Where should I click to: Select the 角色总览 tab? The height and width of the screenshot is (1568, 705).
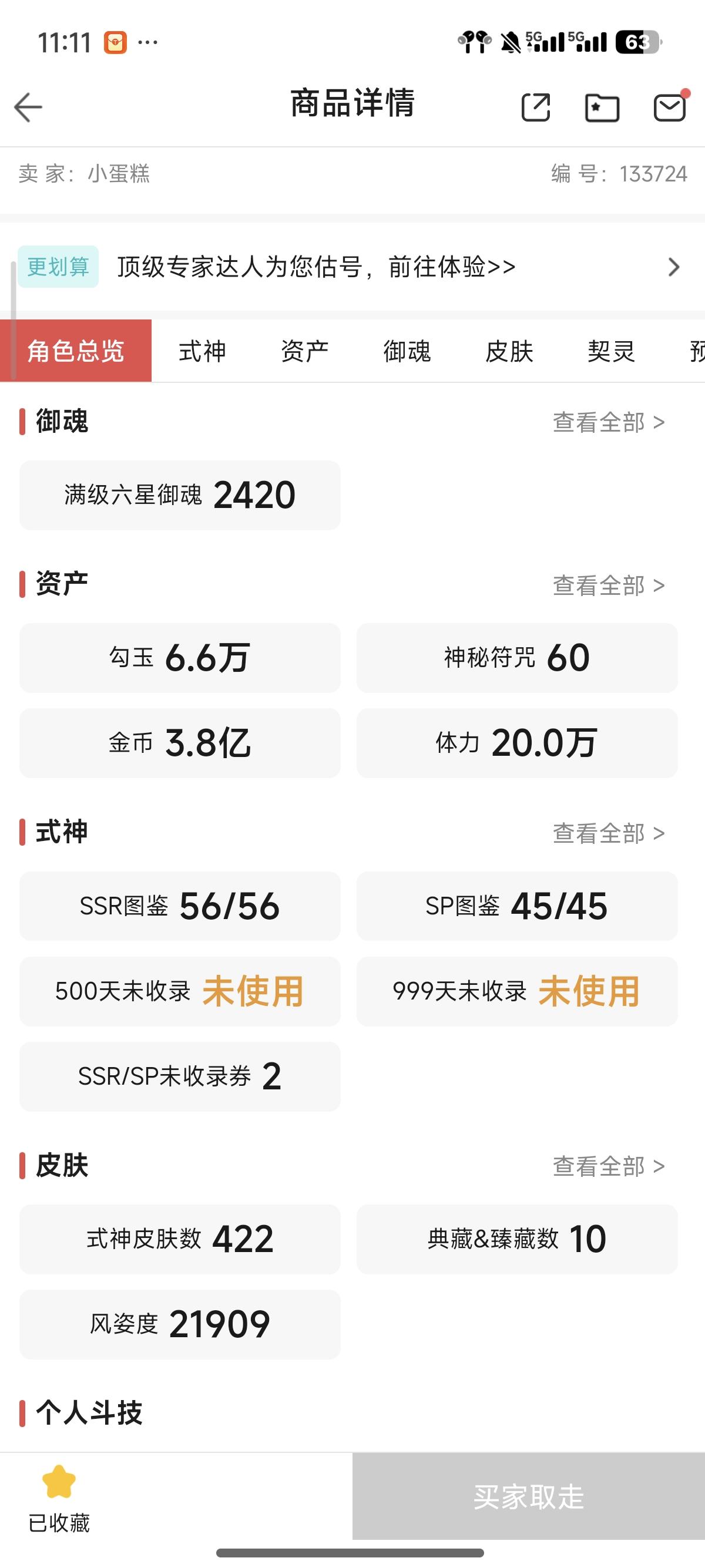(x=76, y=351)
